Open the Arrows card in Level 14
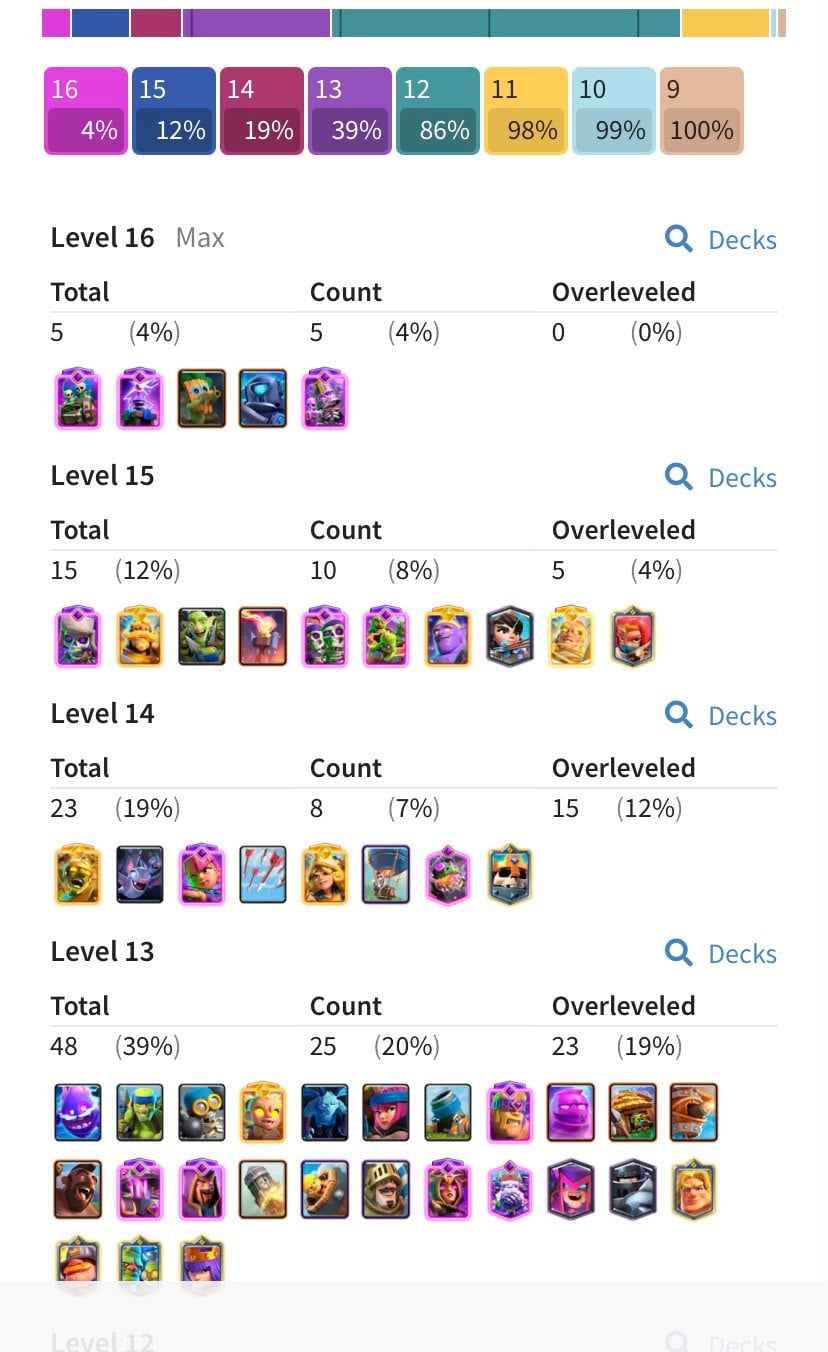The width and height of the screenshot is (828, 1352). 263,875
